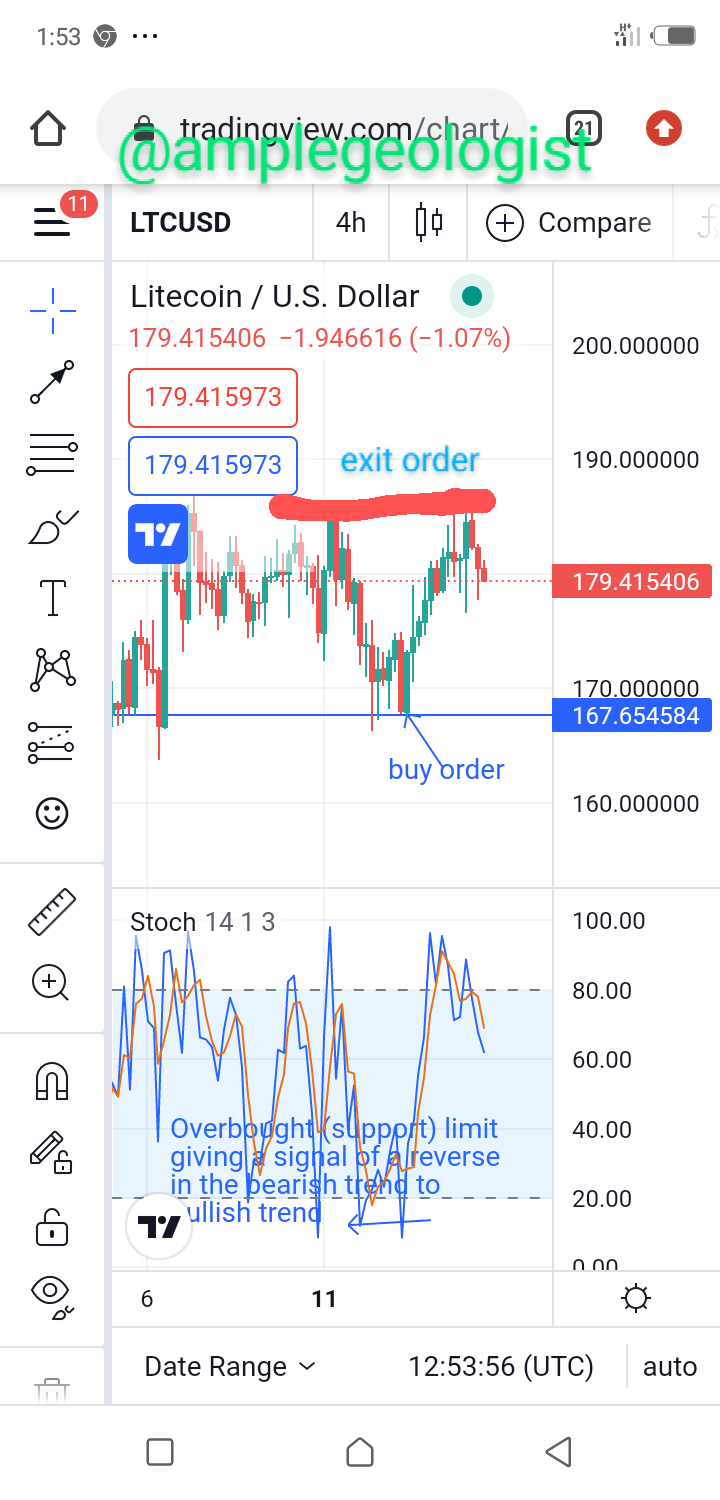The width and height of the screenshot is (720, 1500).
Task: Change the 4h chart interval
Action: [351, 222]
